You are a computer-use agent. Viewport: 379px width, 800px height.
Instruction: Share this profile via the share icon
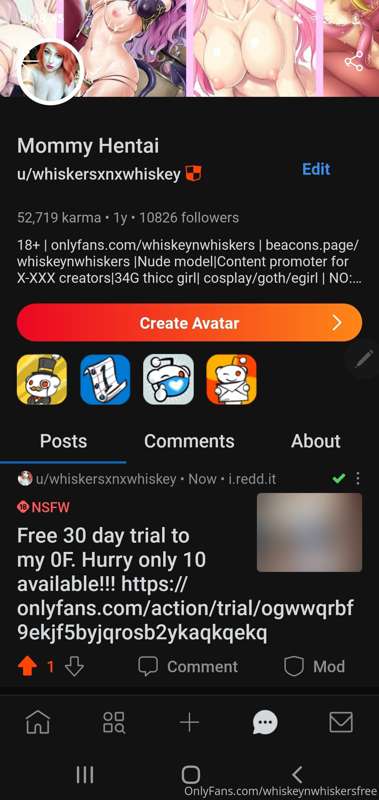(x=353, y=61)
